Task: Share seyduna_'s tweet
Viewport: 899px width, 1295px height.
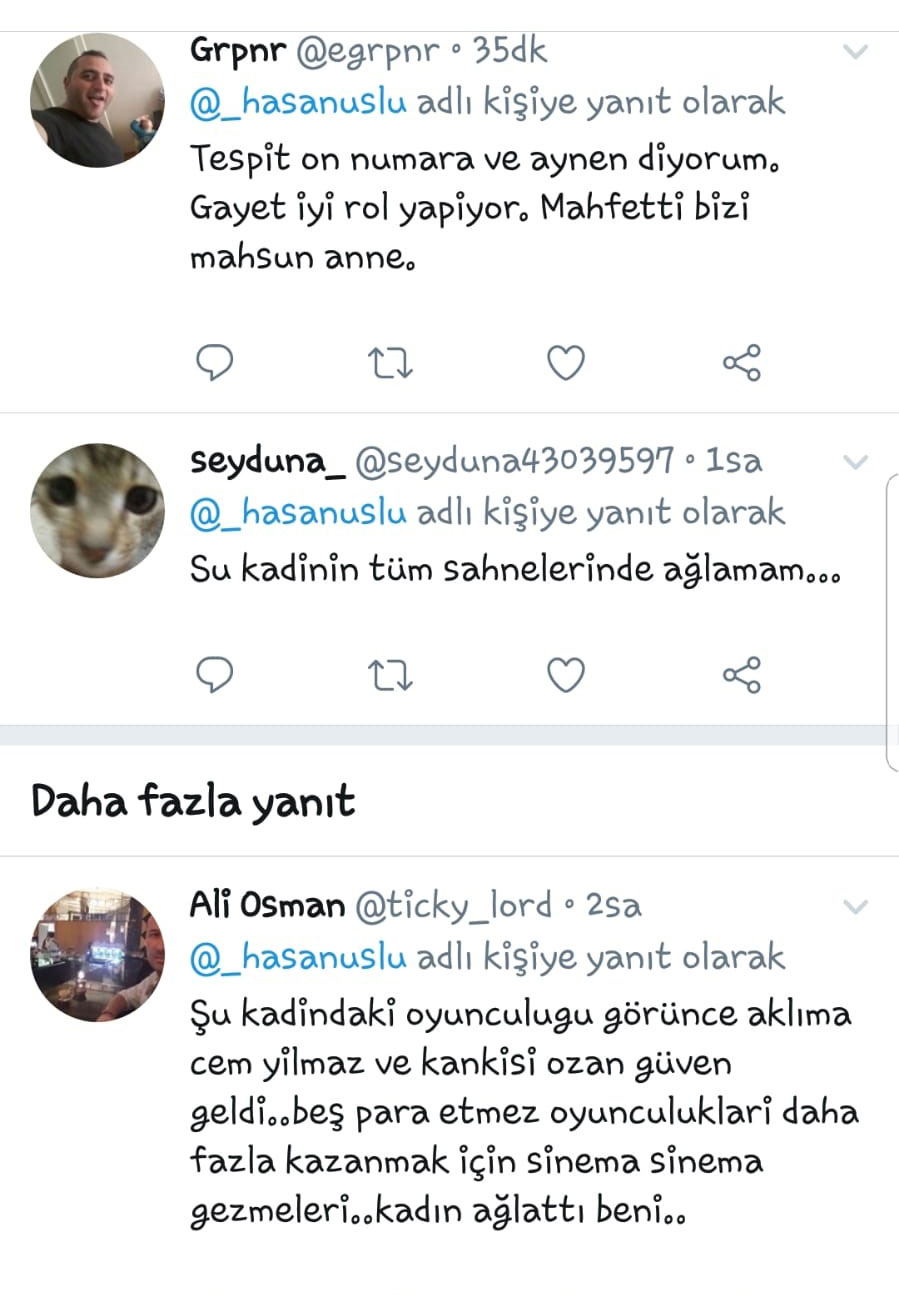Action: (x=742, y=676)
